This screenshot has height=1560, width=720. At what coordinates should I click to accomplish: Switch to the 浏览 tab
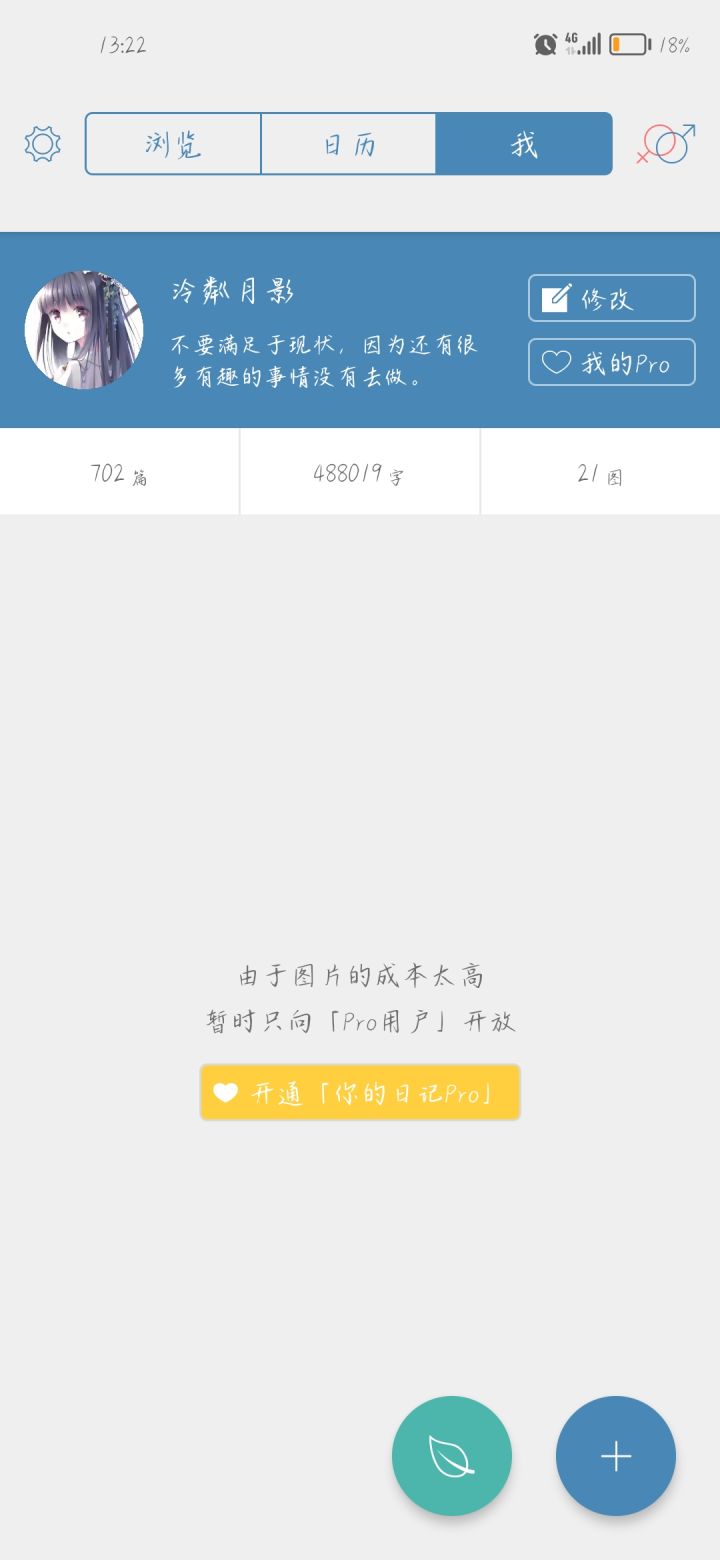tap(172, 143)
